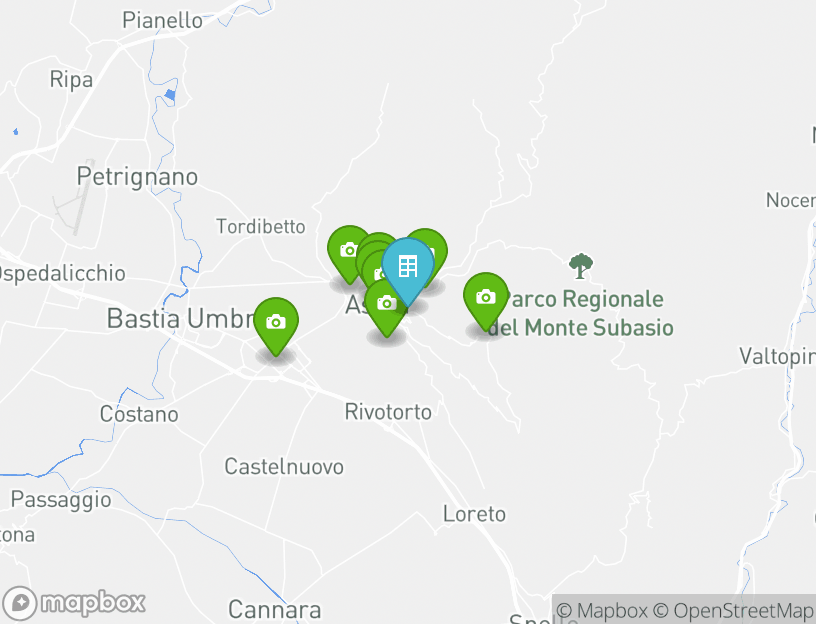The width and height of the screenshot is (816, 624).
Task: Select the camera pin near Bastia Umbra
Action: (276, 322)
